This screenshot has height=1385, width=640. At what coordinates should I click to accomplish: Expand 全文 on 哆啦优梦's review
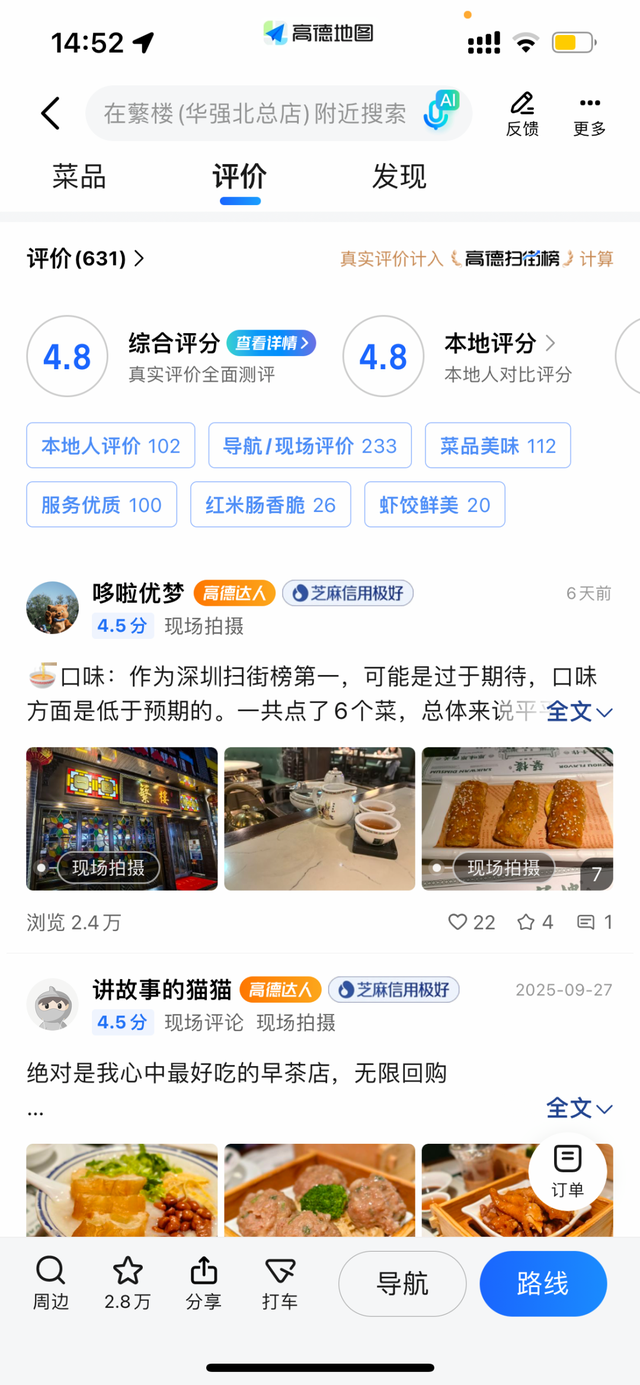tap(579, 712)
